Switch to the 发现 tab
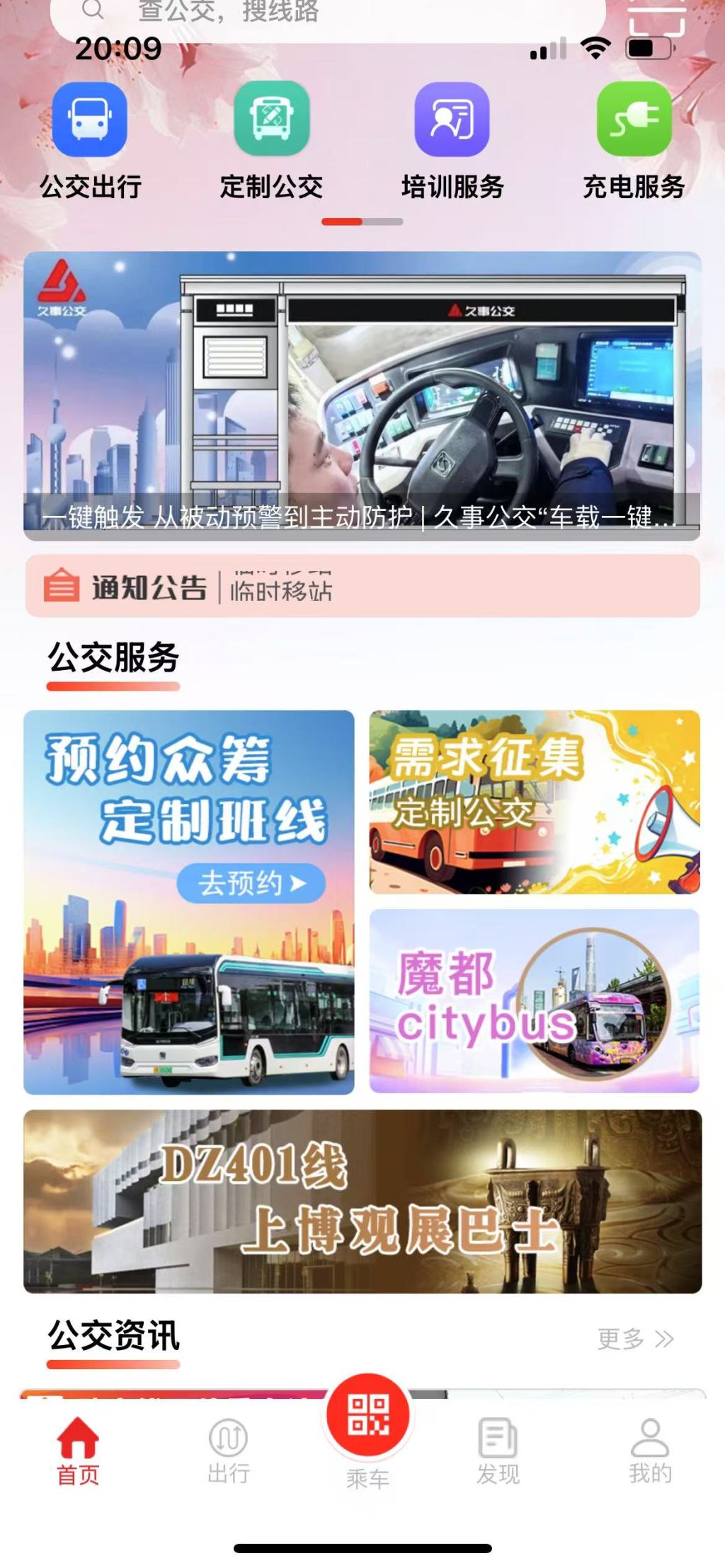The height and width of the screenshot is (1568, 725). pos(498,1451)
